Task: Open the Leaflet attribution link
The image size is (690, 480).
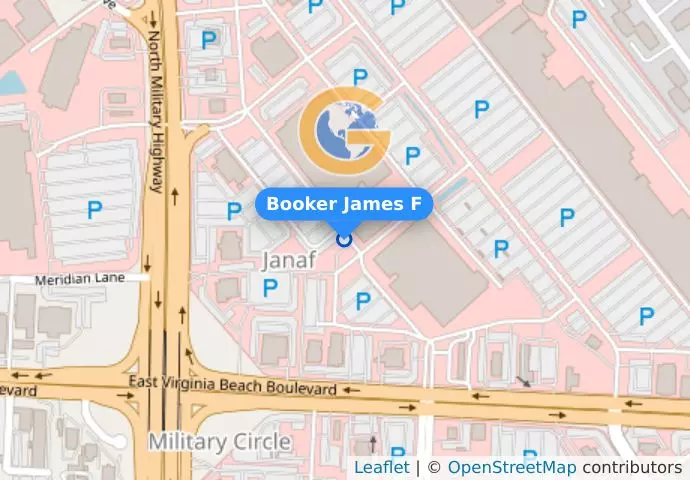Action: (x=381, y=468)
